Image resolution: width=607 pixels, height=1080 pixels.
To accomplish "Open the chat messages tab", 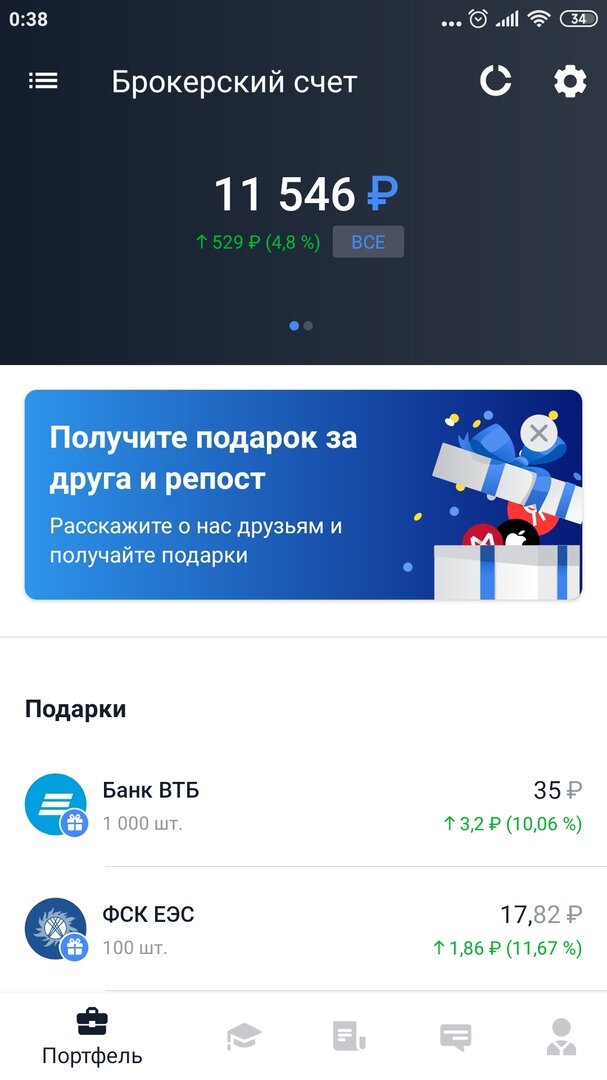I will pyautogui.click(x=455, y=1037).
